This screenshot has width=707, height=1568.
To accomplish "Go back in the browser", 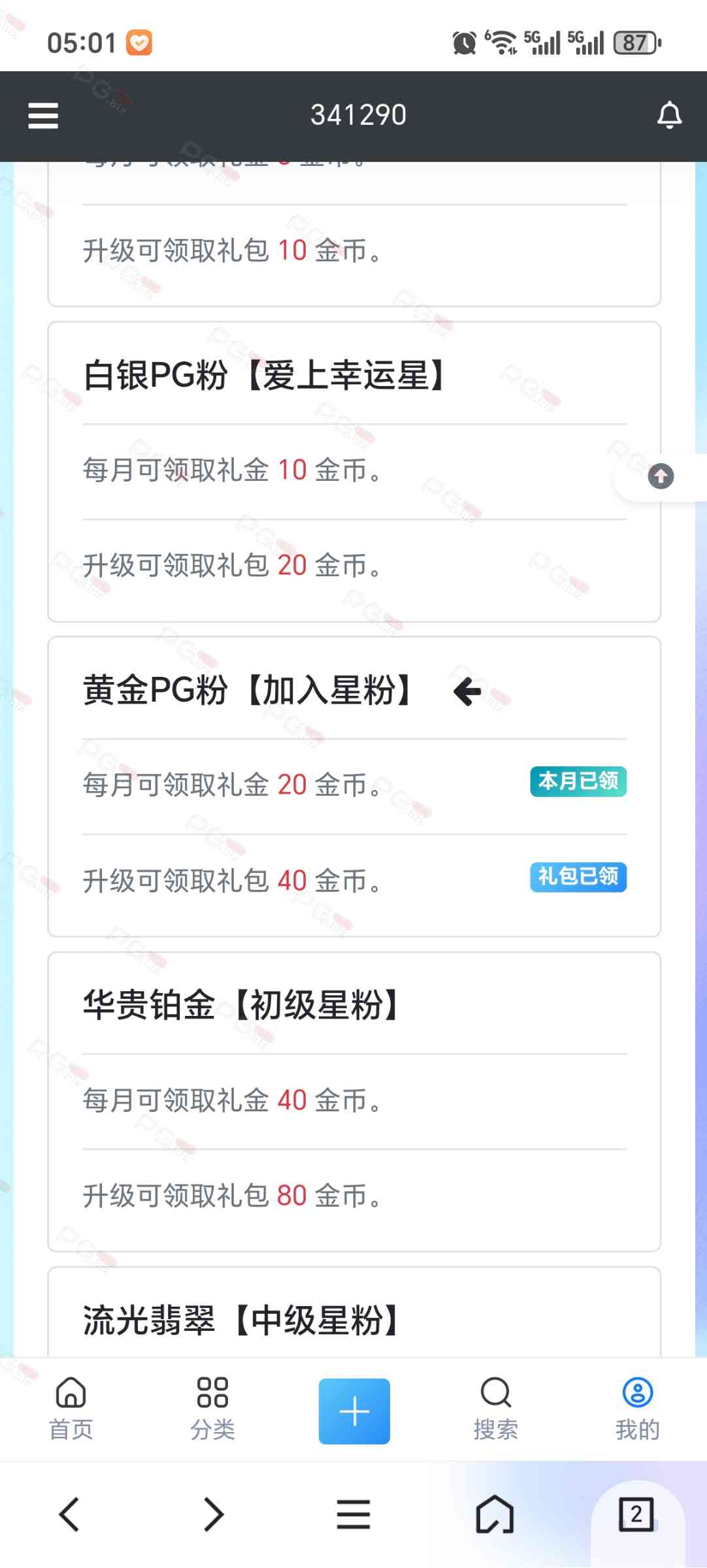I will [x=70, y=1514].
